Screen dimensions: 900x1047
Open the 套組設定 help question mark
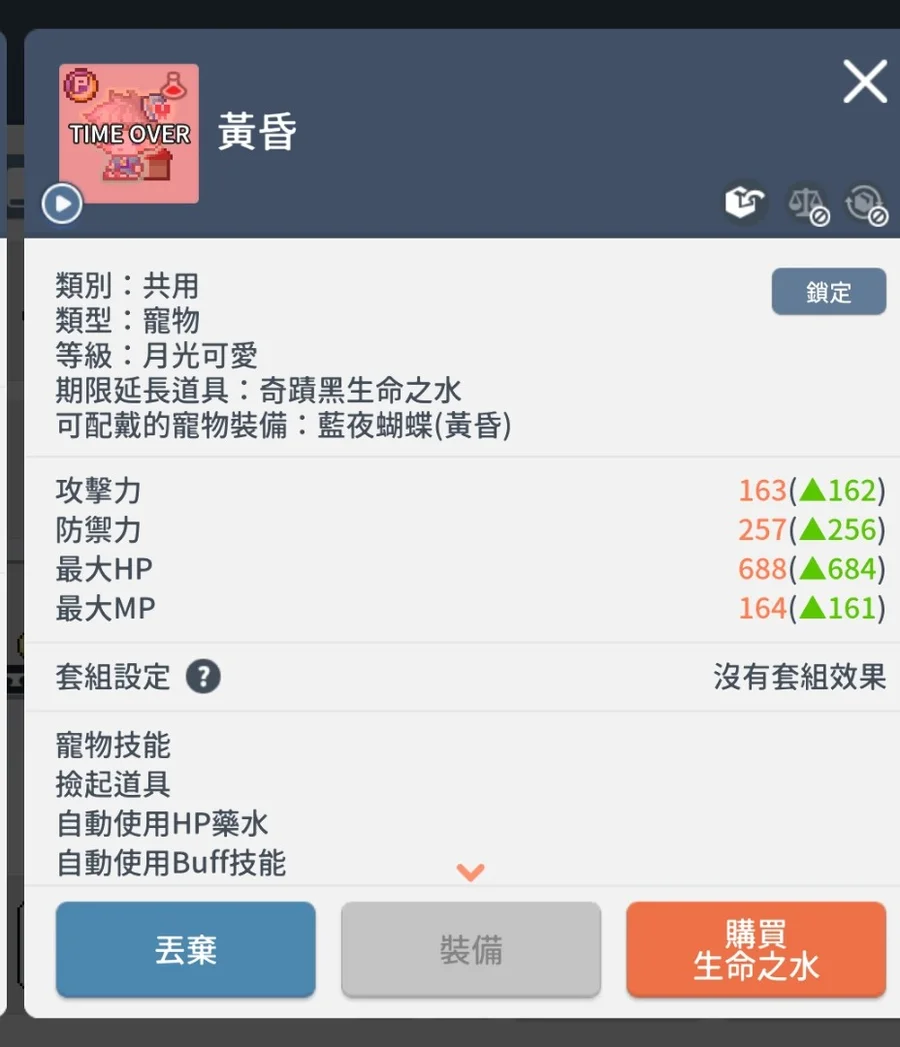click(x=203, y=677)
